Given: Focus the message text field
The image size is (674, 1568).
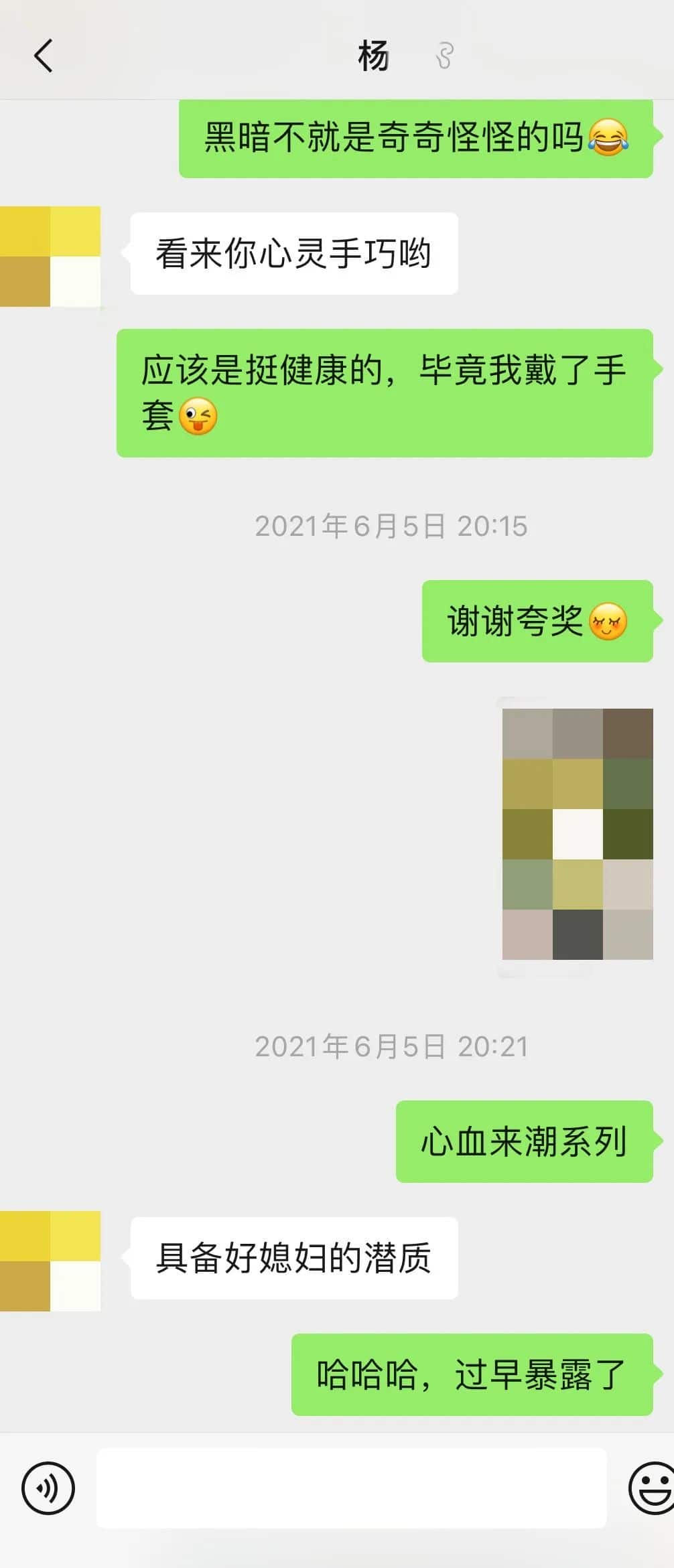Looking at the screenshot, I should tap(351, 1488).
